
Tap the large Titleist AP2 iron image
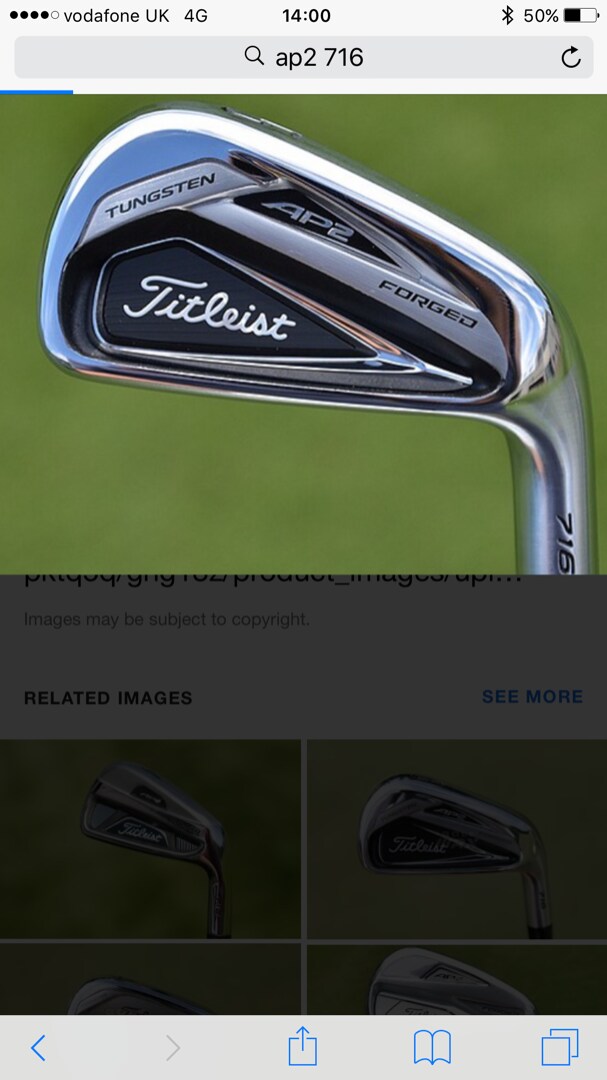tap(303, 330)
